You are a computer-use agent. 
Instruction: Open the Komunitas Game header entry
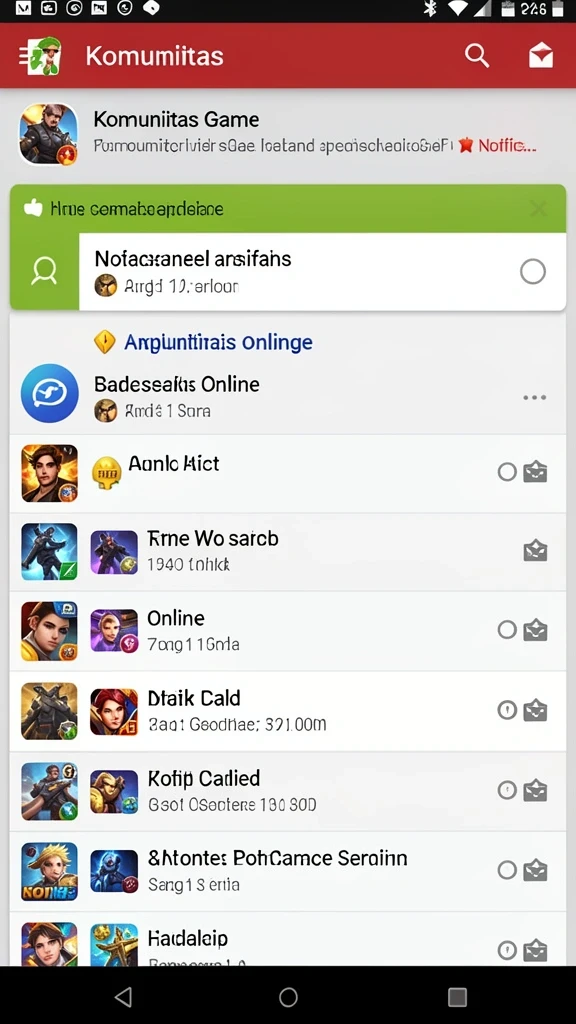[288, 135]
